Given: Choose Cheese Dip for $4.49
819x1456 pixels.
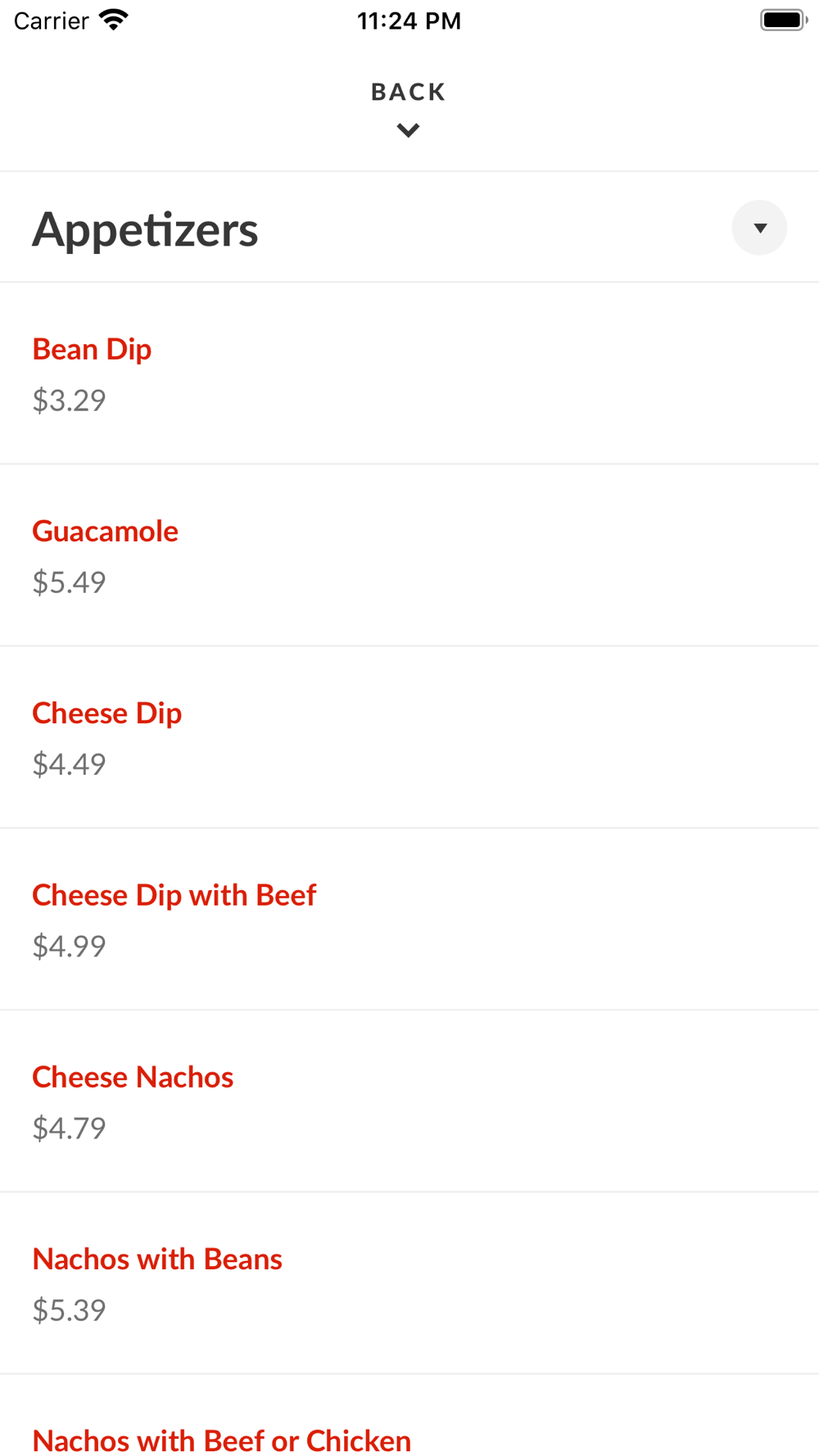Looking at the screenshot, I should pyautogui.click(x=106, y=713).
